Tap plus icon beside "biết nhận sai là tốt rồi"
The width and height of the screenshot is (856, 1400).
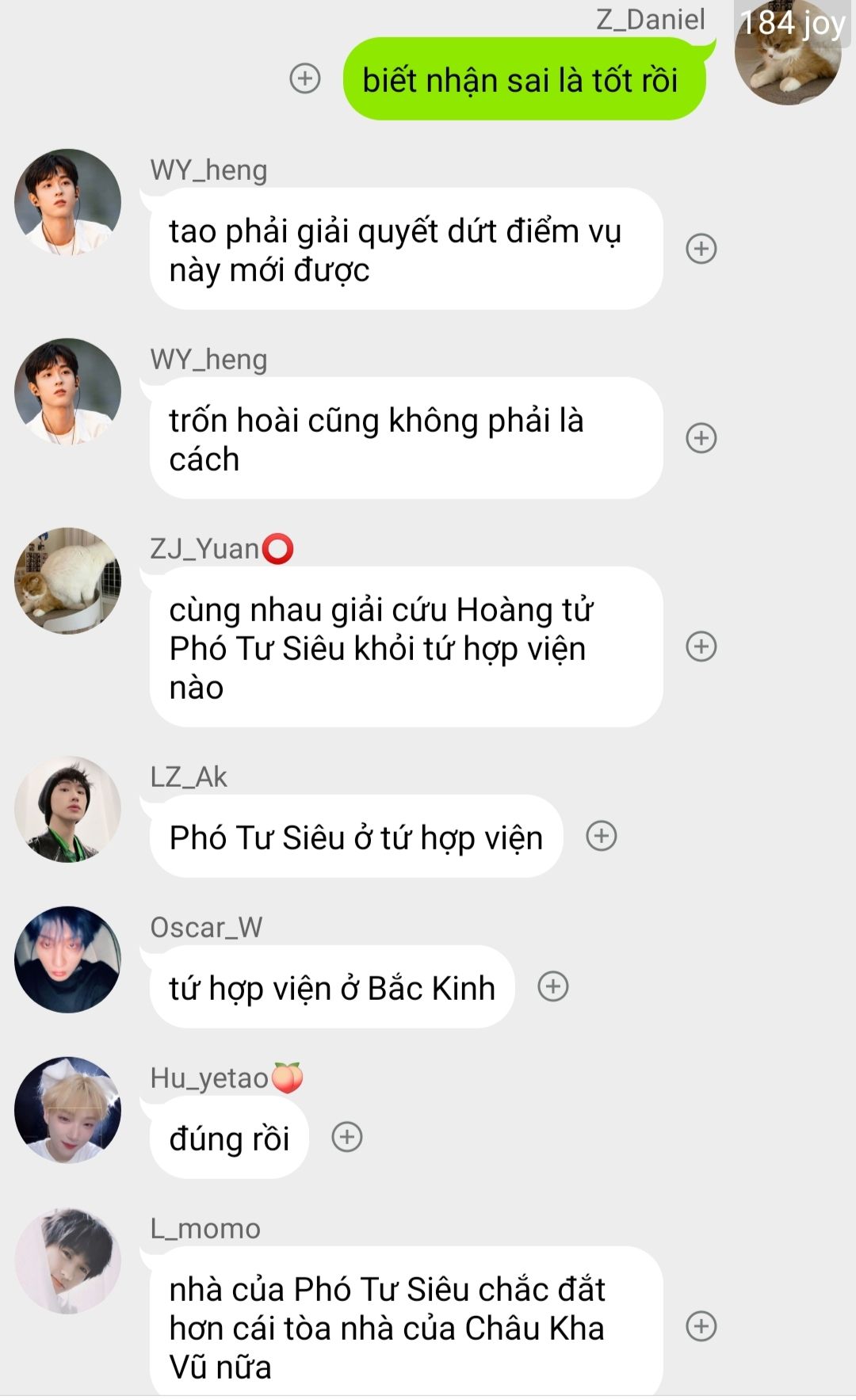pos(305,78)
